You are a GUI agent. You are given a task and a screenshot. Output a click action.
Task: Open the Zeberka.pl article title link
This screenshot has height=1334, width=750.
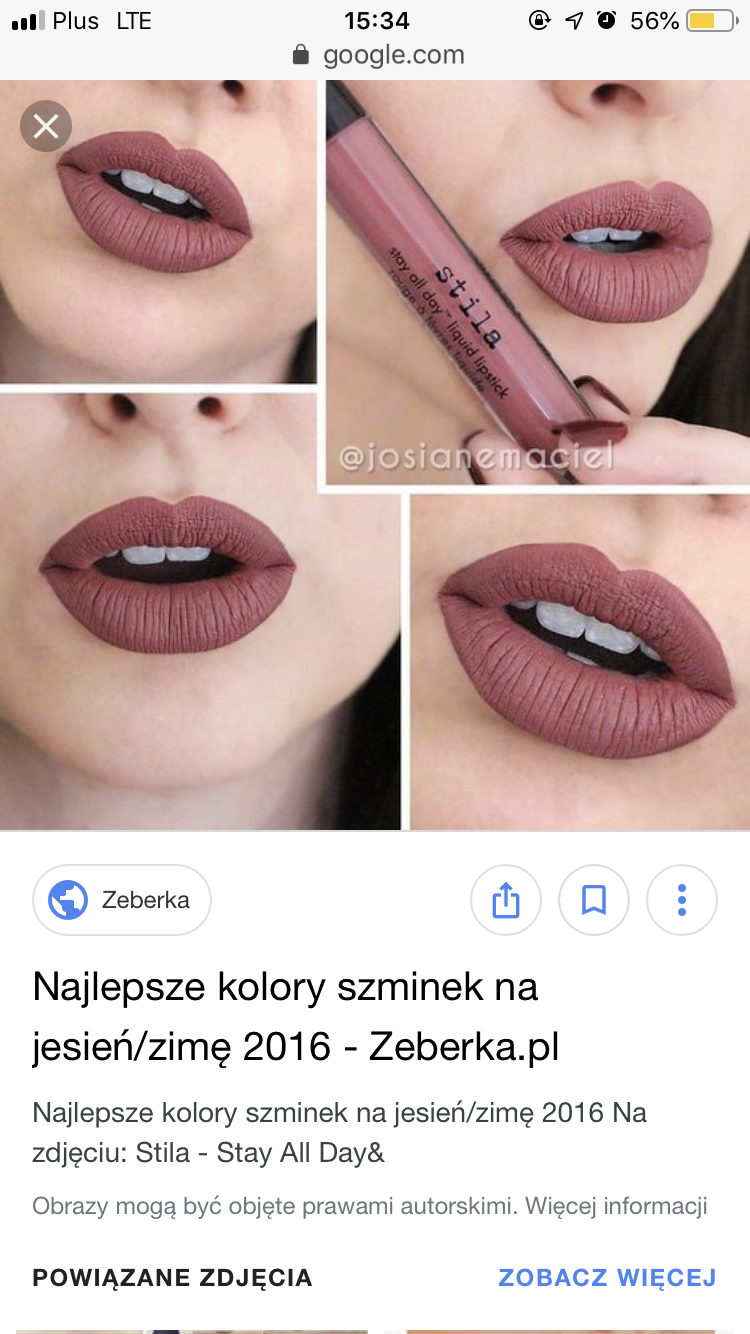coord(295,1016)
